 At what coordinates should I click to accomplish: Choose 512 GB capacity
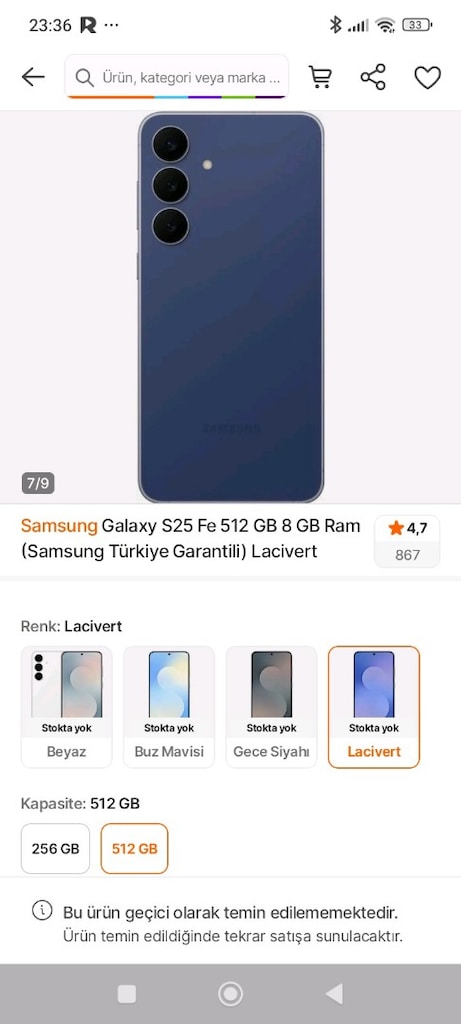pos(135,848)
